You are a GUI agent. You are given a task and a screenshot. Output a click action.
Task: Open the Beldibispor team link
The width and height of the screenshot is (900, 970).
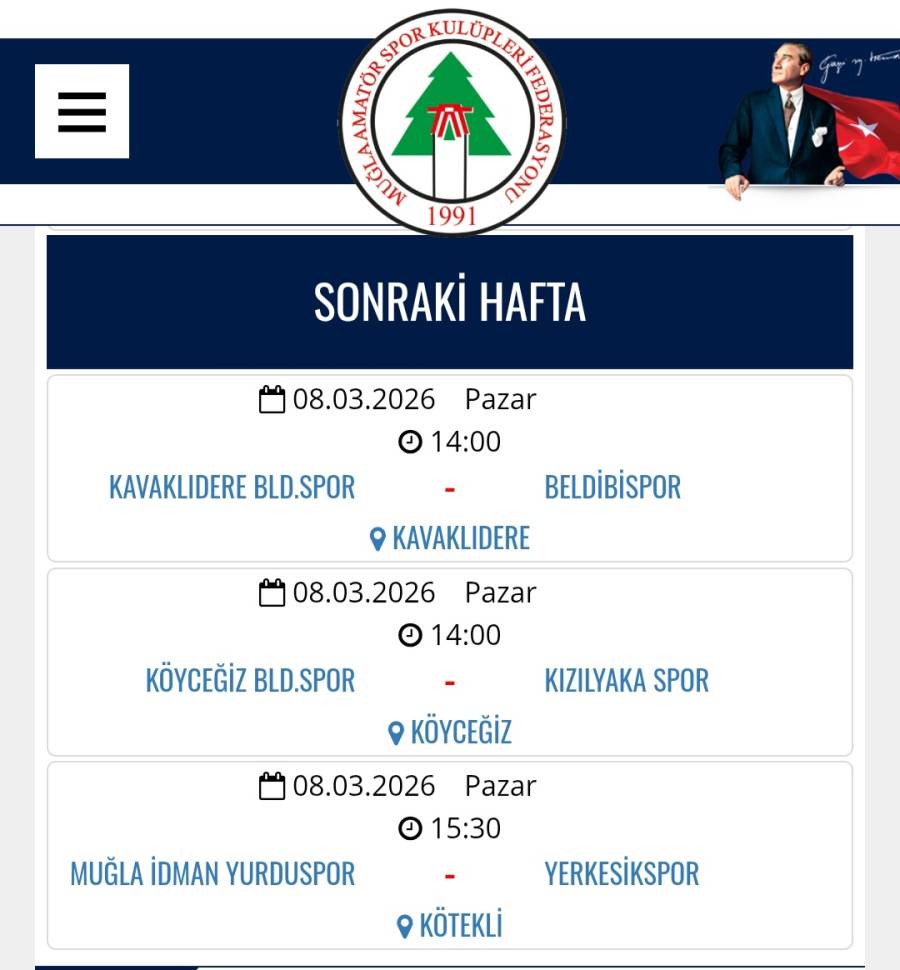pos(612,487)
